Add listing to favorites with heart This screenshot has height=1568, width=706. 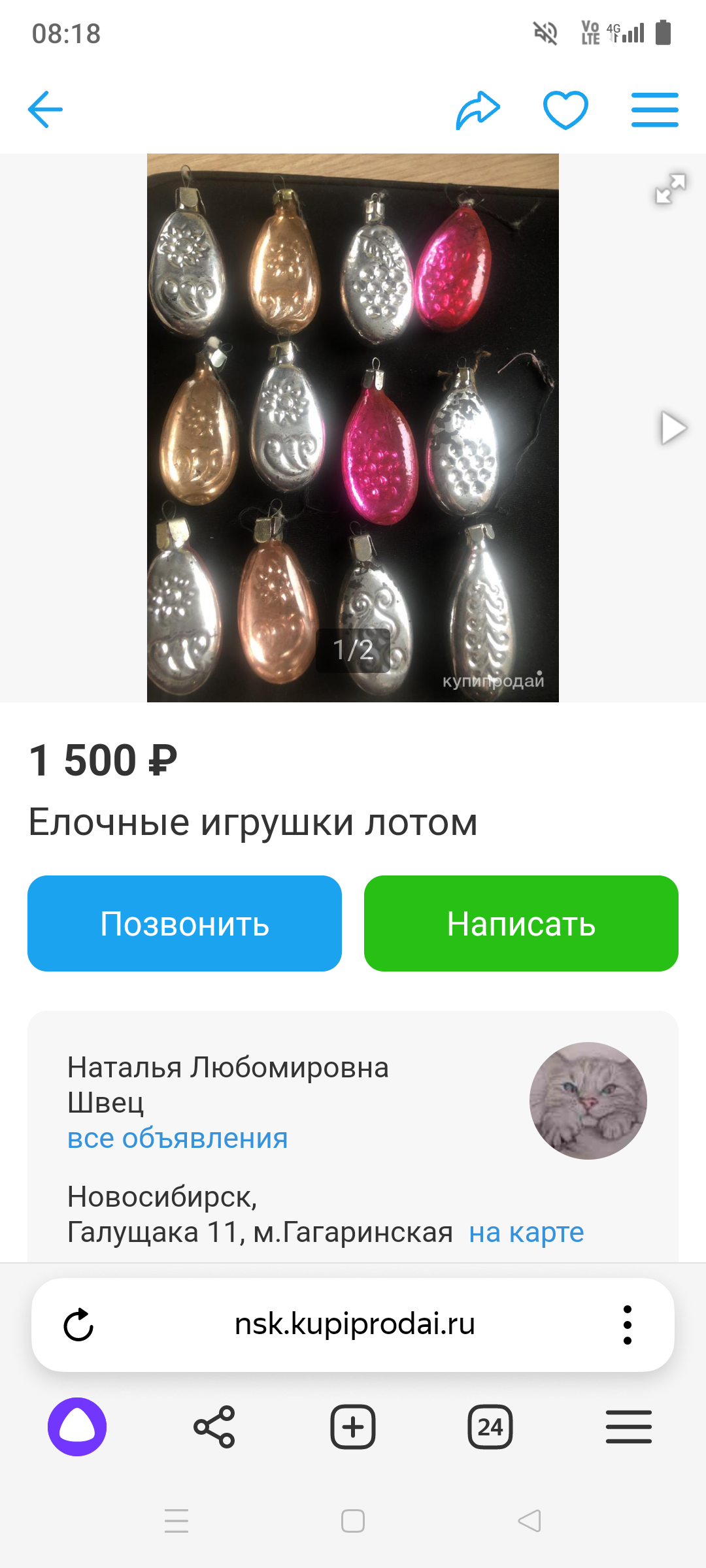pyautogui.click(x=565, y=110)
